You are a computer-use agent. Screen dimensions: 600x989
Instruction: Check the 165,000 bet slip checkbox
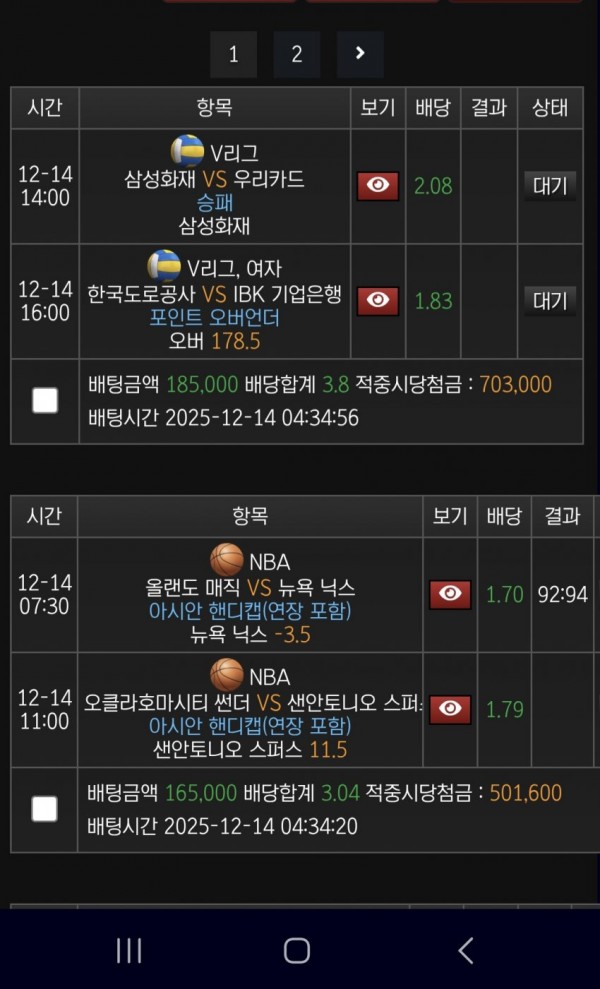click(x=45, y=809)
